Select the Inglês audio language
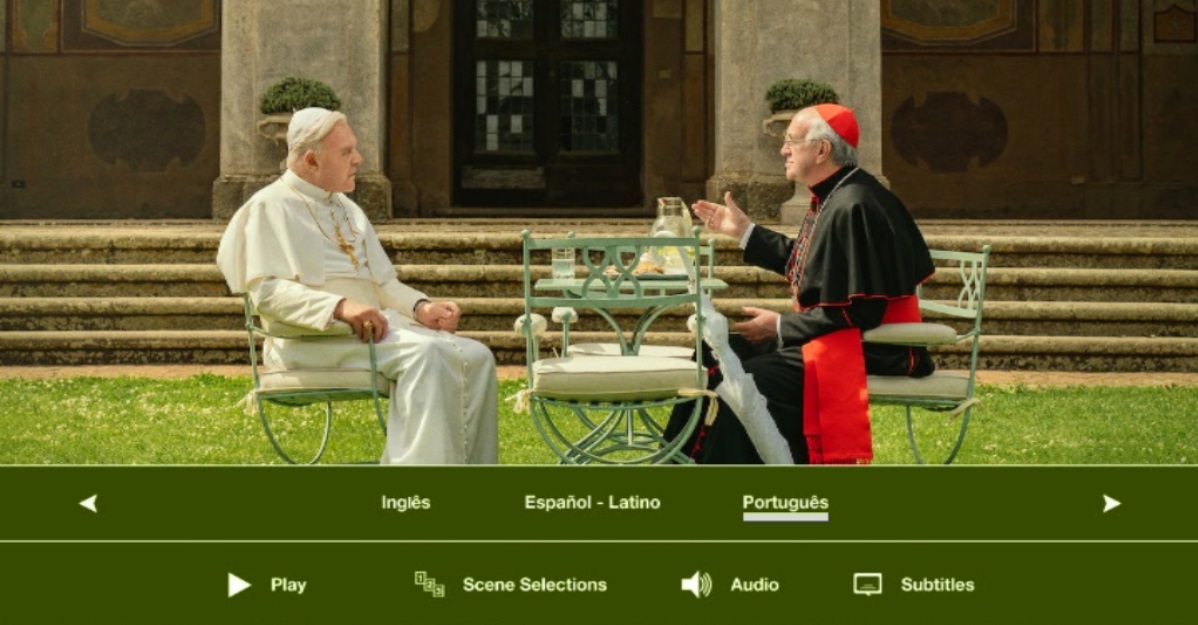This screenshot has height=625, width=1198. pos(405,502)
